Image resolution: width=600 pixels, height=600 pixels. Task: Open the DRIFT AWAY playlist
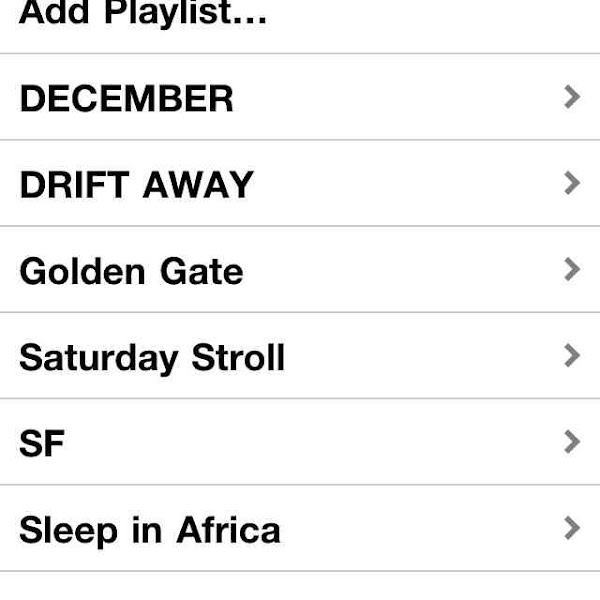[x=137, y=184]
